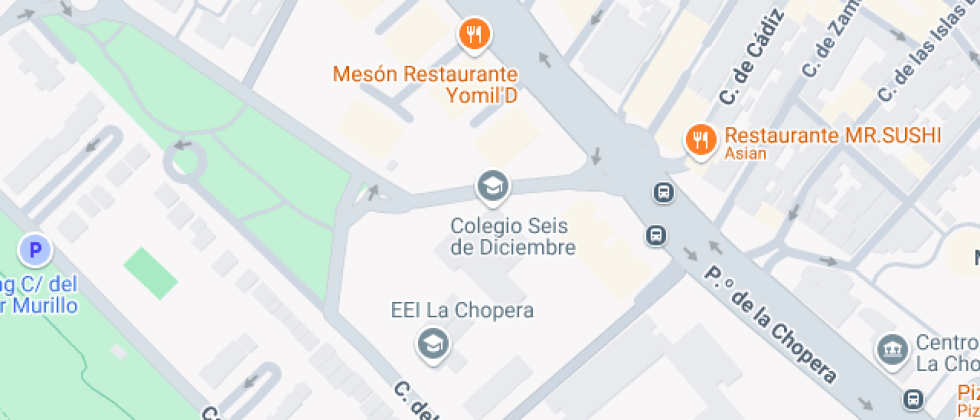Select the Restaurante MR.SUSHI map marker
This screenshot has height=420, width=980.
pos(700,141)
